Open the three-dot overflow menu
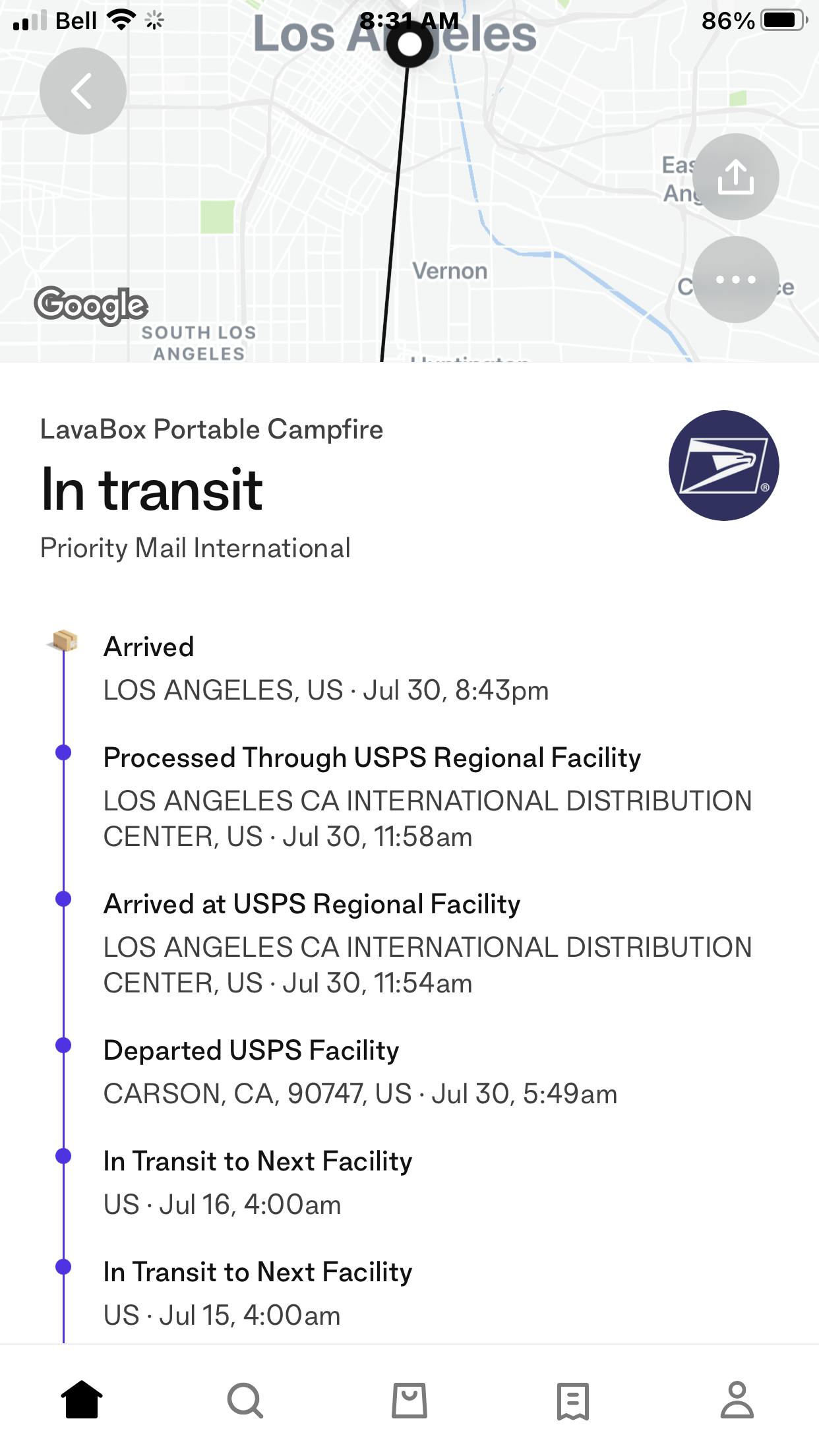Screen dimensions: 819x1456 pos(735,280)
